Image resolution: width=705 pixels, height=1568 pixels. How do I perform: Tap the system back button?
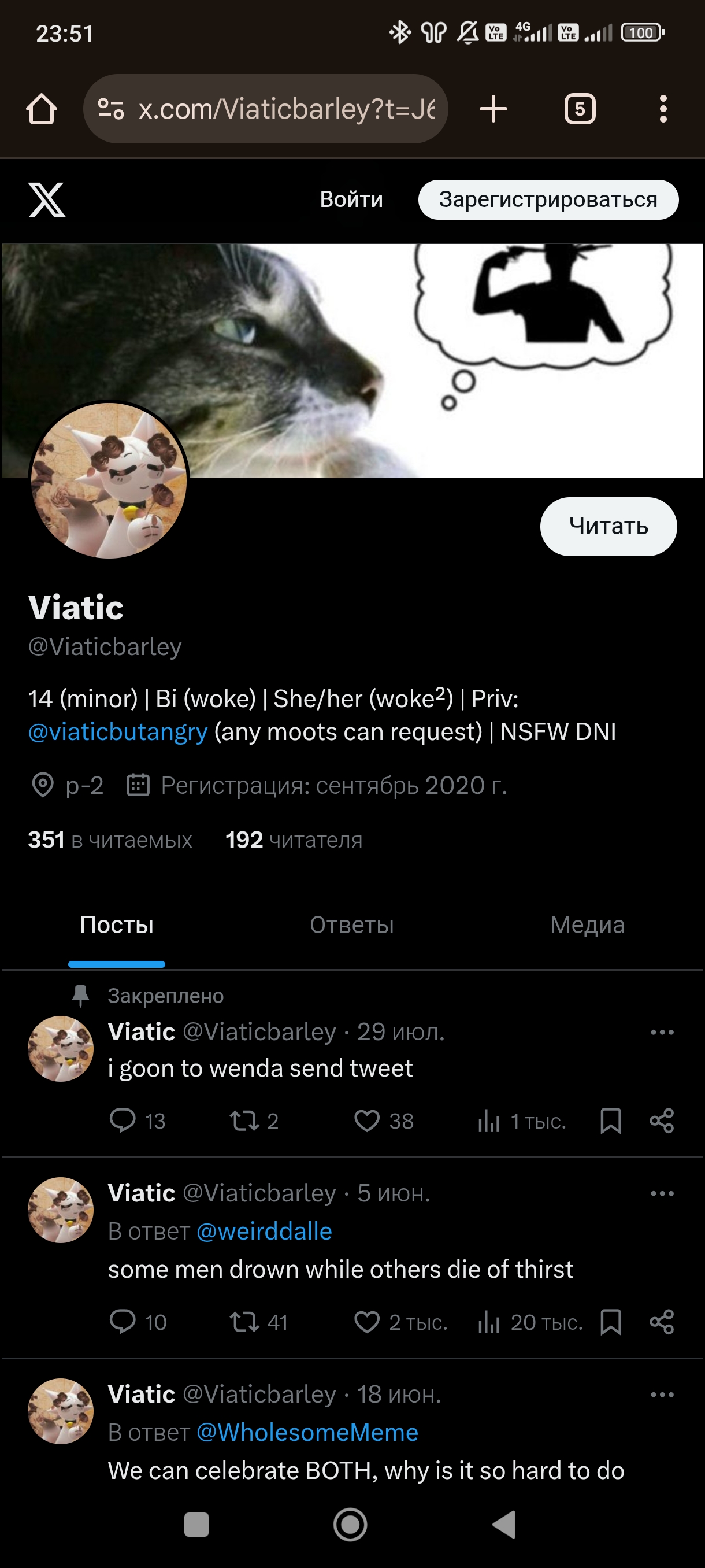504,1525
